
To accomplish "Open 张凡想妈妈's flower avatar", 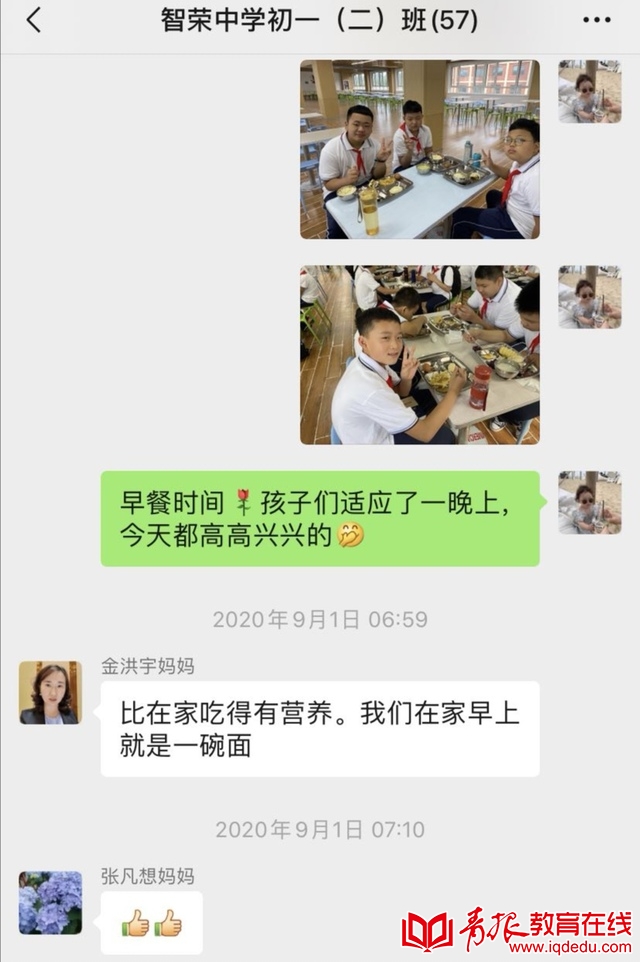I will pyautogui.click(x=50, y=901).
